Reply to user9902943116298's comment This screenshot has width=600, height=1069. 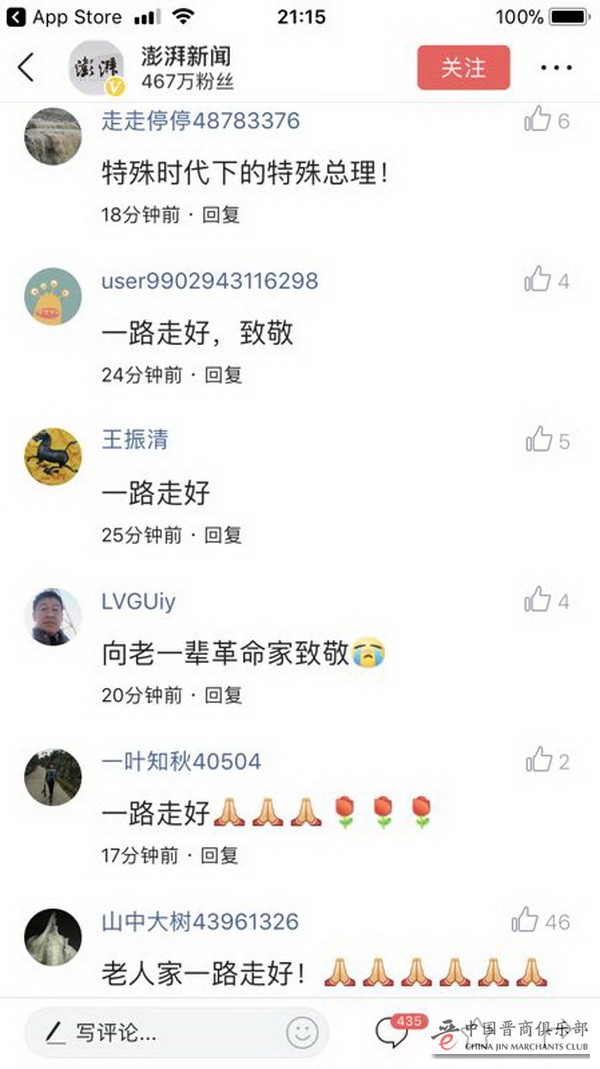223,375
